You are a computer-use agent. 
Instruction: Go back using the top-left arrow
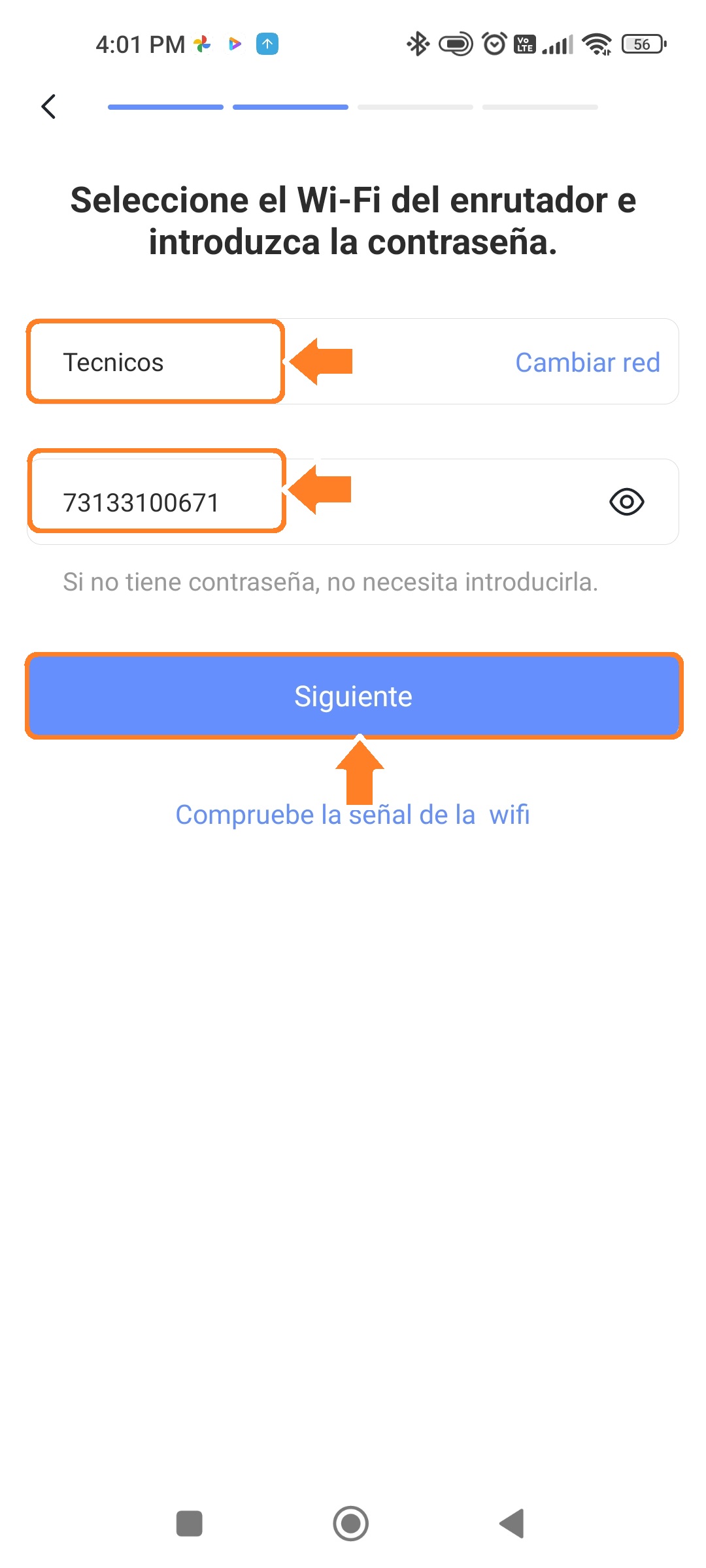49,106
